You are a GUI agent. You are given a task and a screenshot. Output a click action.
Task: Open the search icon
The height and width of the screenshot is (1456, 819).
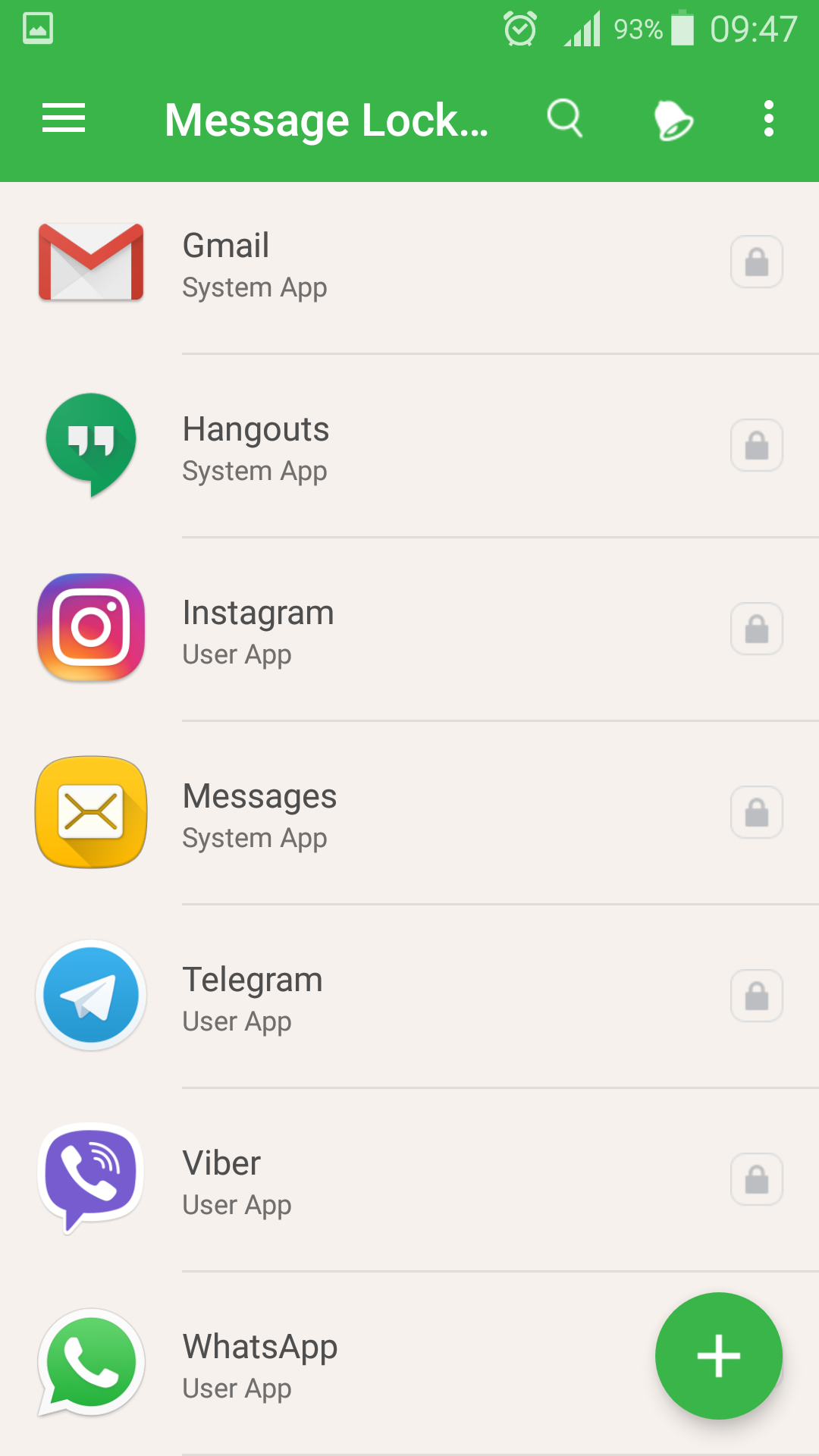(565, 119)
